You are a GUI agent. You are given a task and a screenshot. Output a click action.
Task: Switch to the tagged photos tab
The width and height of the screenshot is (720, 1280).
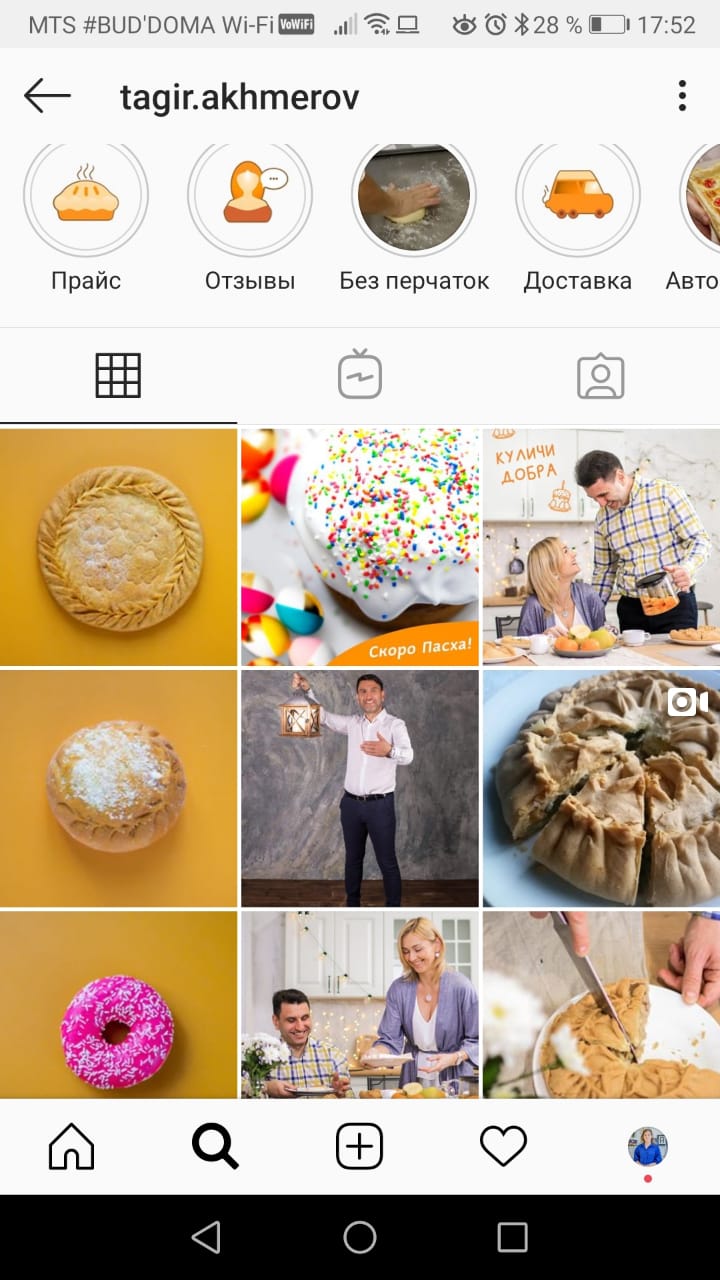(x=600, y=376)
